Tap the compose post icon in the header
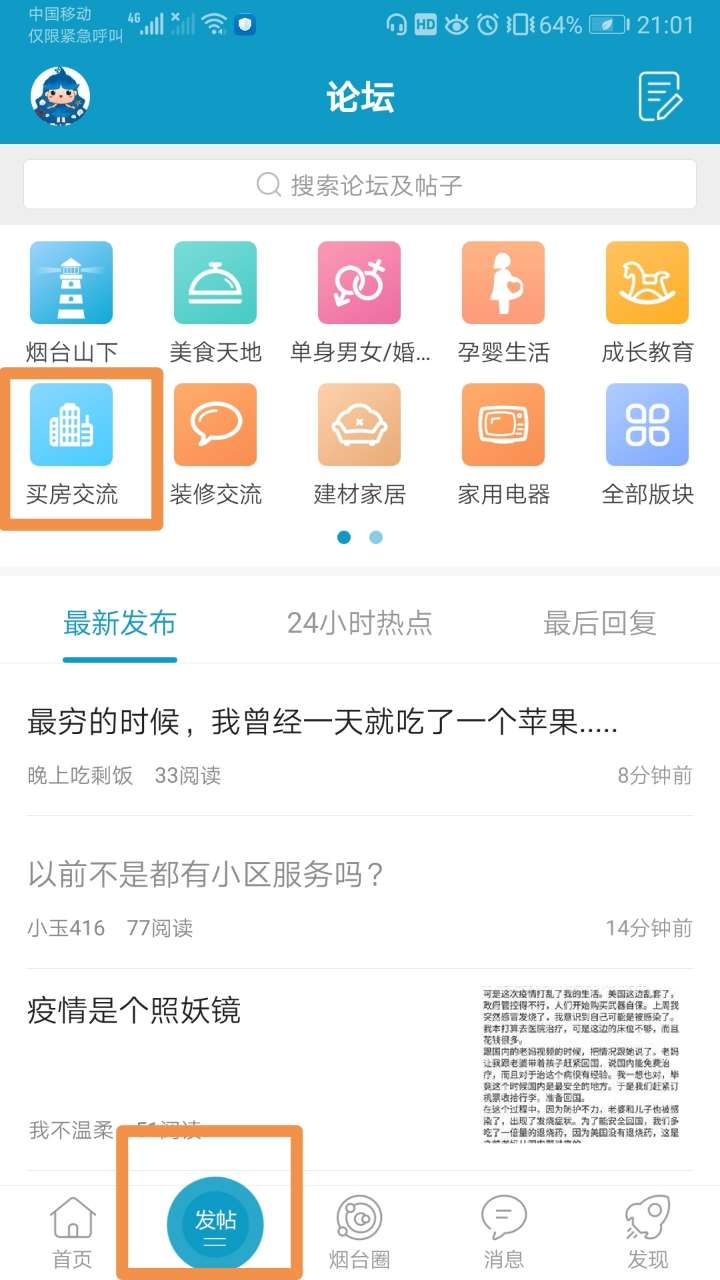720x1280 pixels. click(x=660, y=97)
